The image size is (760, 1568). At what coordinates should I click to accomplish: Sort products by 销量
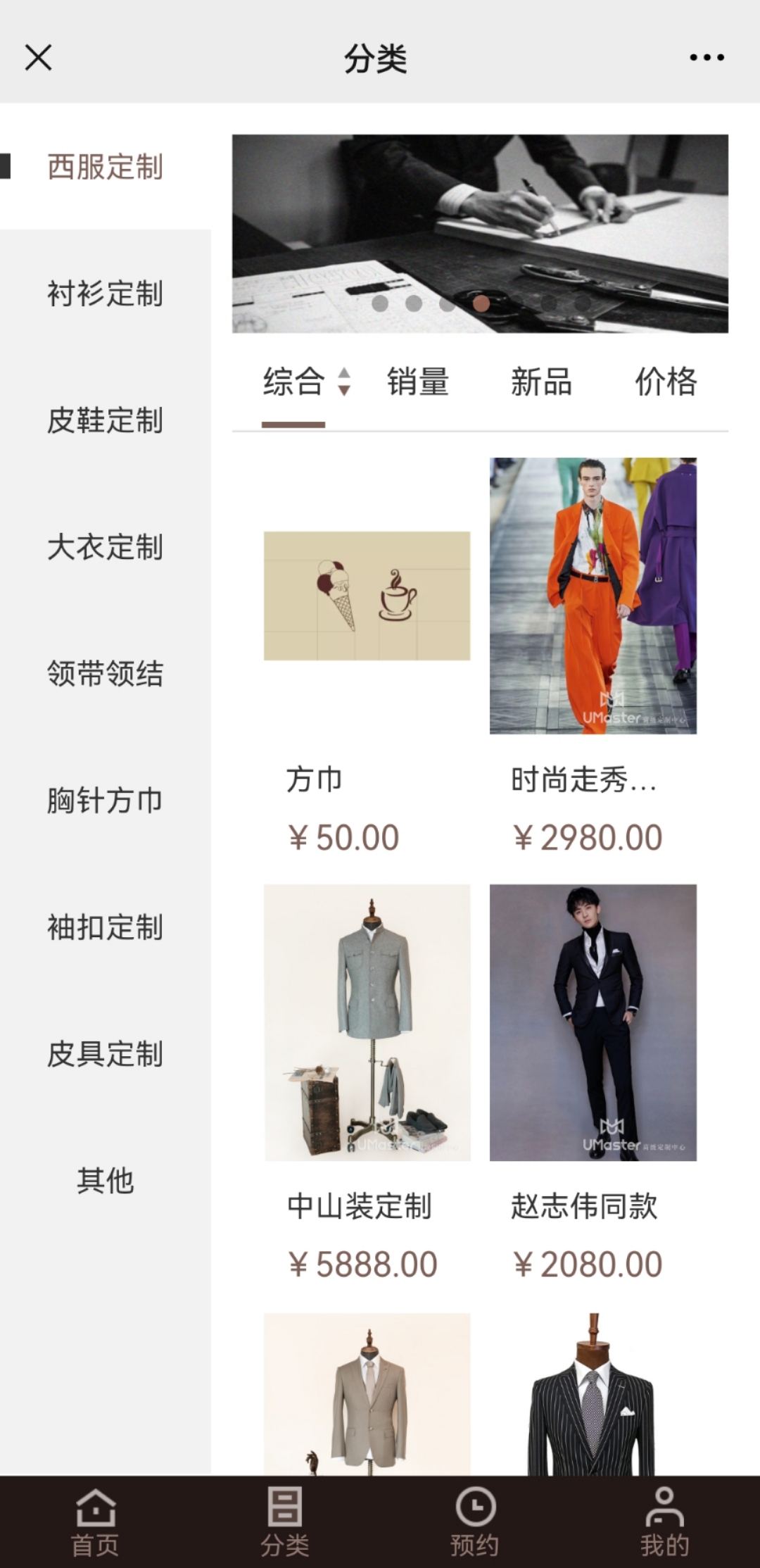(417, 382)
